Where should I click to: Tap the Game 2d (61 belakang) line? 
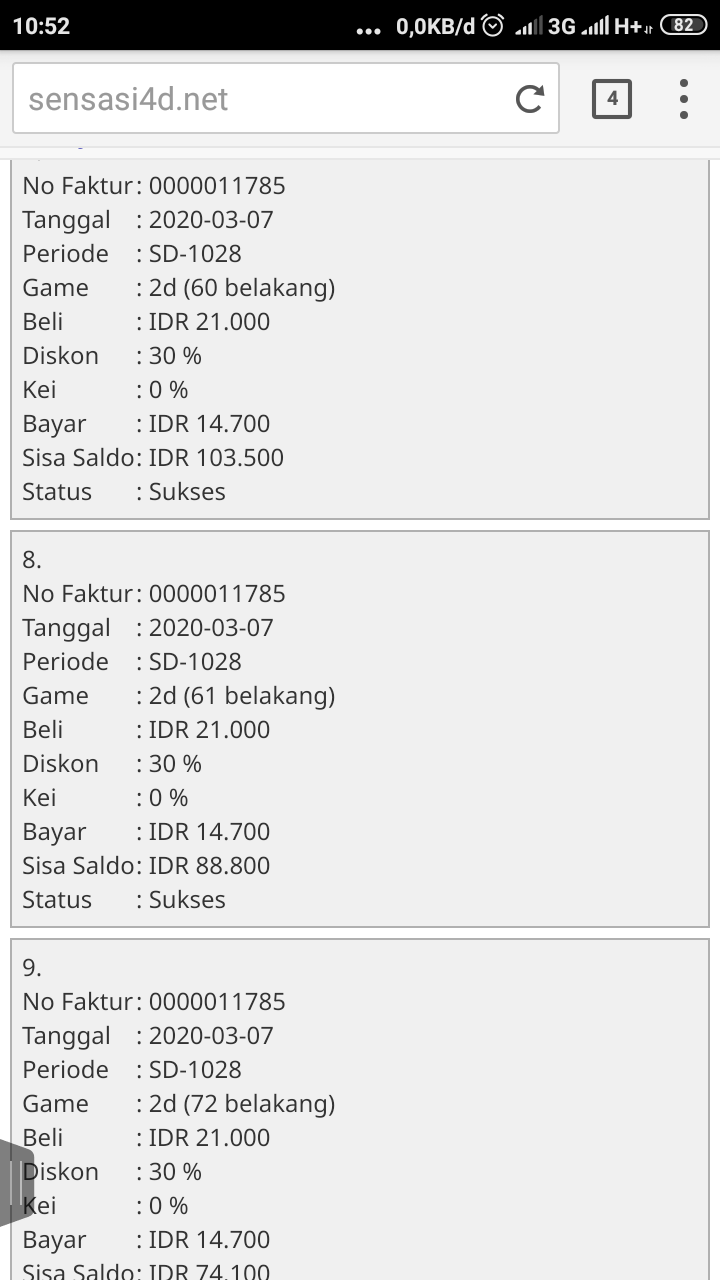click(180, 695)
